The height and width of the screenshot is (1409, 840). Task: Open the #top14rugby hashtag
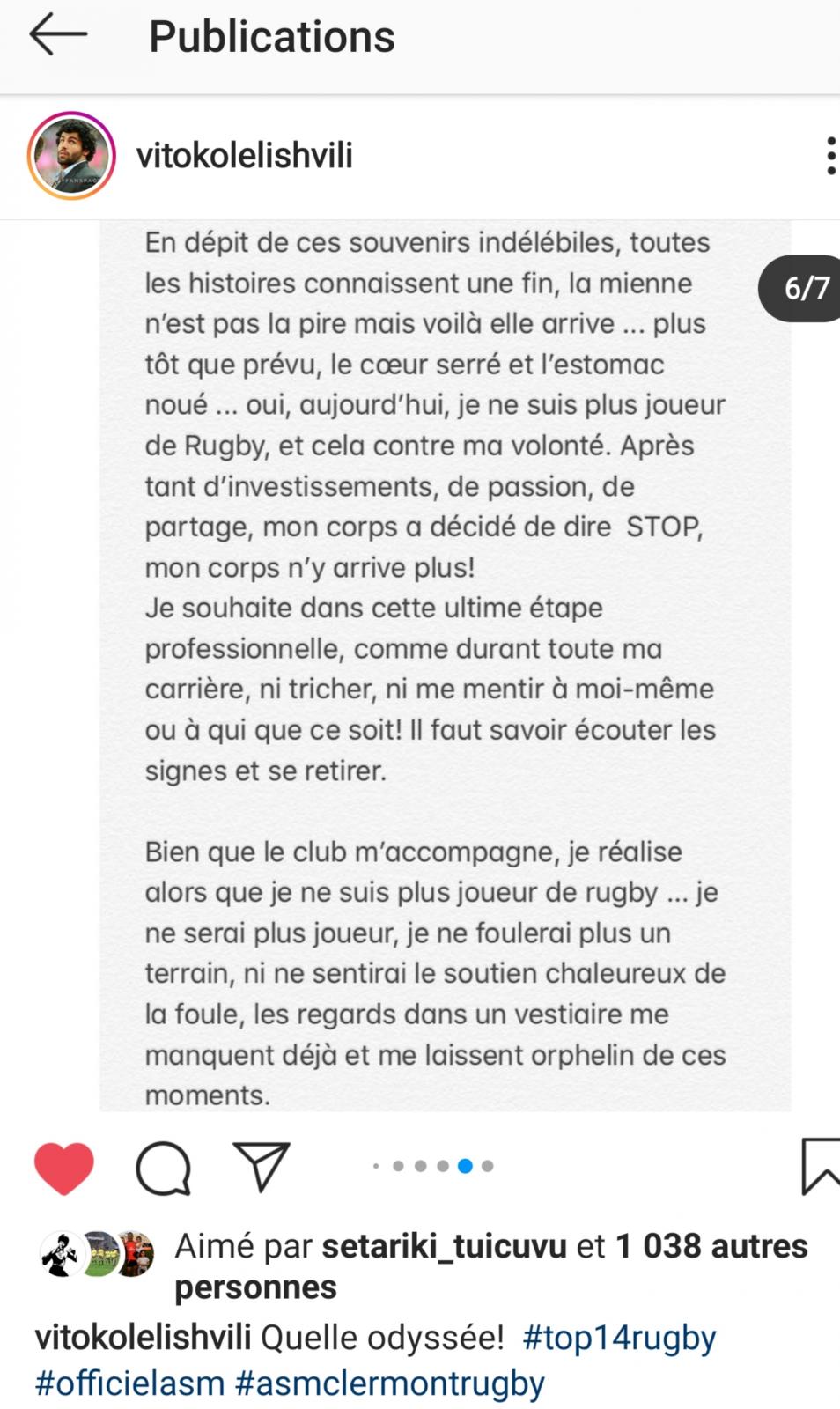pyautogui.click(x=619, y=1338)
